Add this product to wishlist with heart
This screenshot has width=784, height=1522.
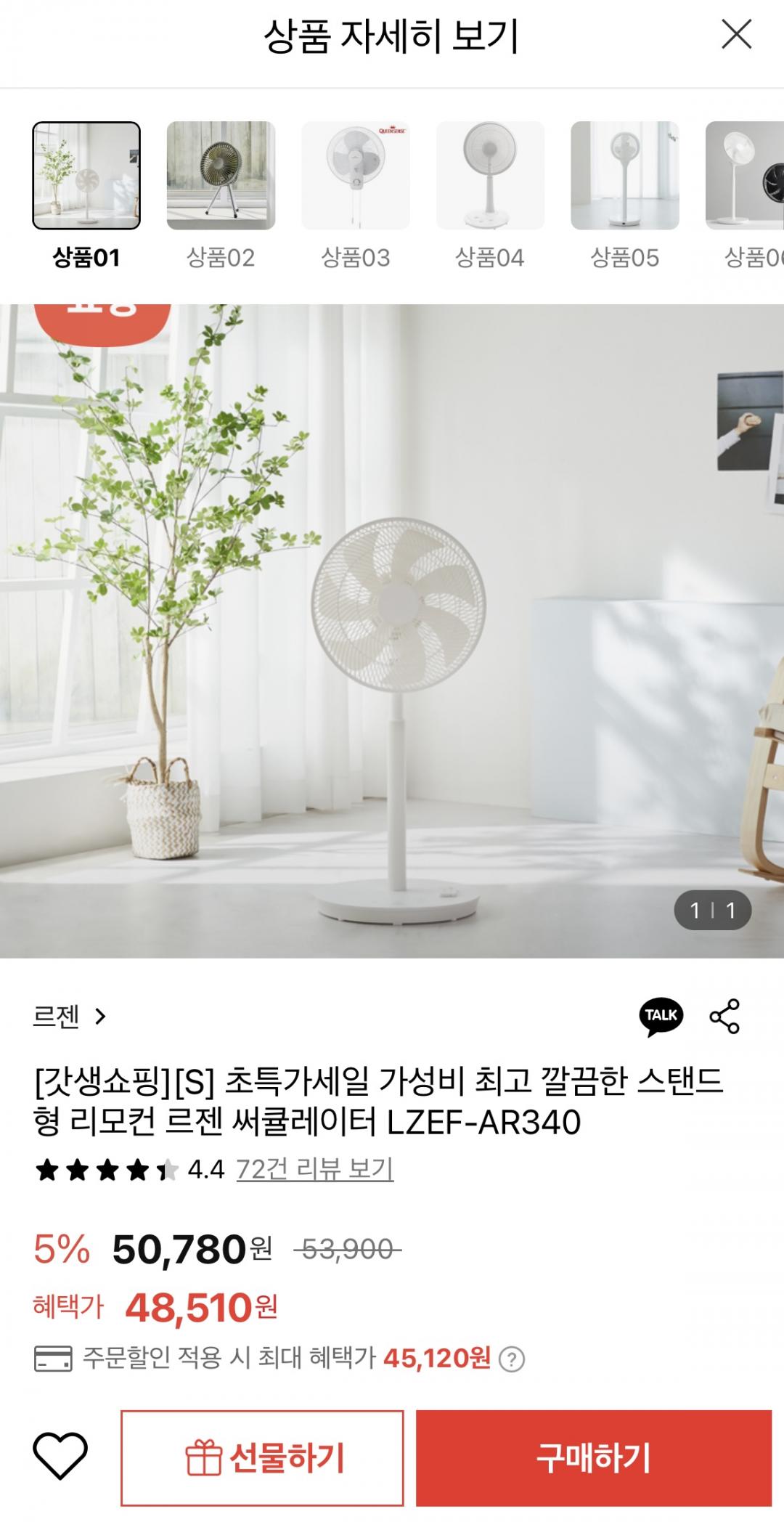pos(60,1457)
